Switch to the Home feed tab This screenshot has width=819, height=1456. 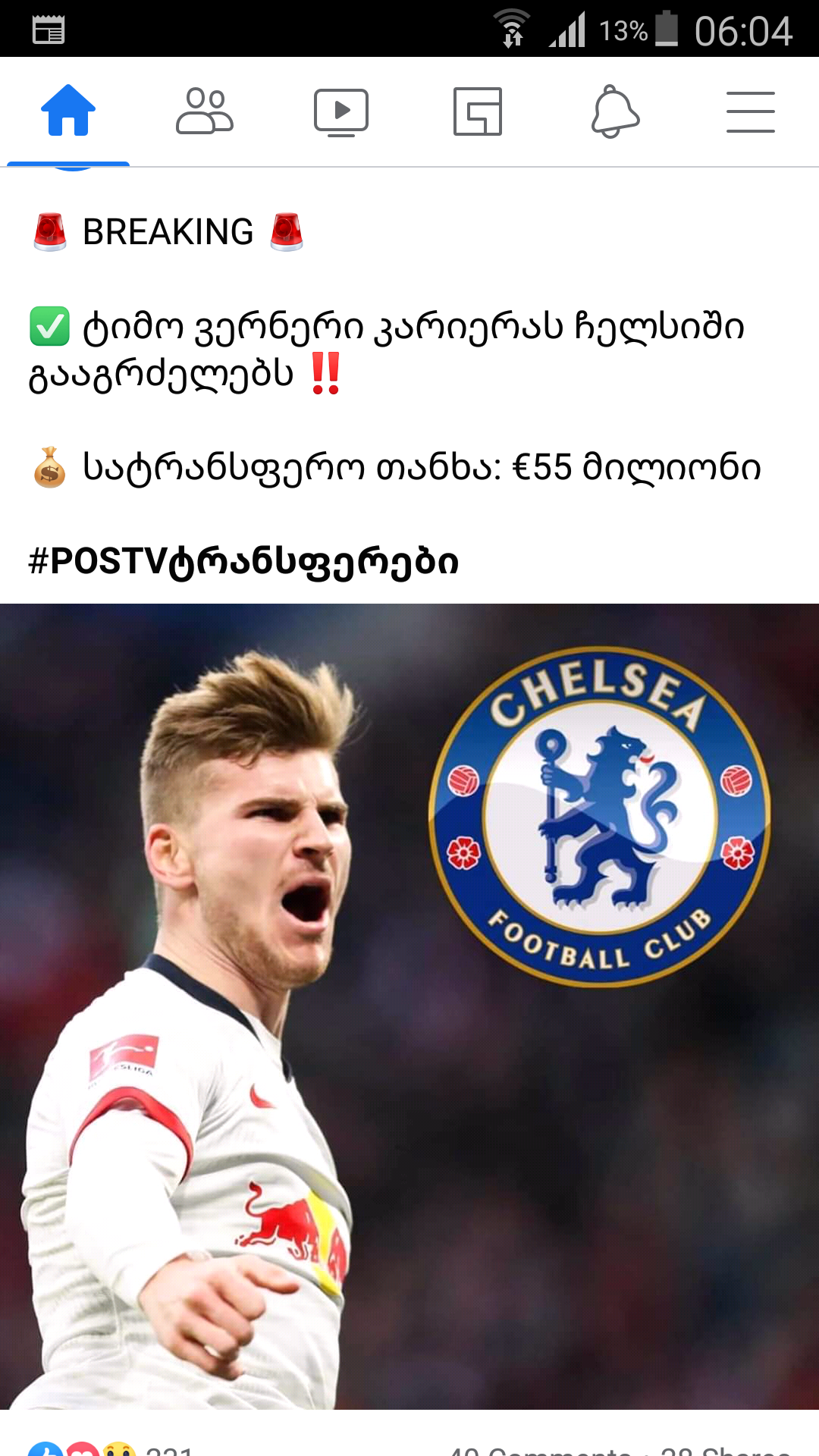click(x=68, y=111)
